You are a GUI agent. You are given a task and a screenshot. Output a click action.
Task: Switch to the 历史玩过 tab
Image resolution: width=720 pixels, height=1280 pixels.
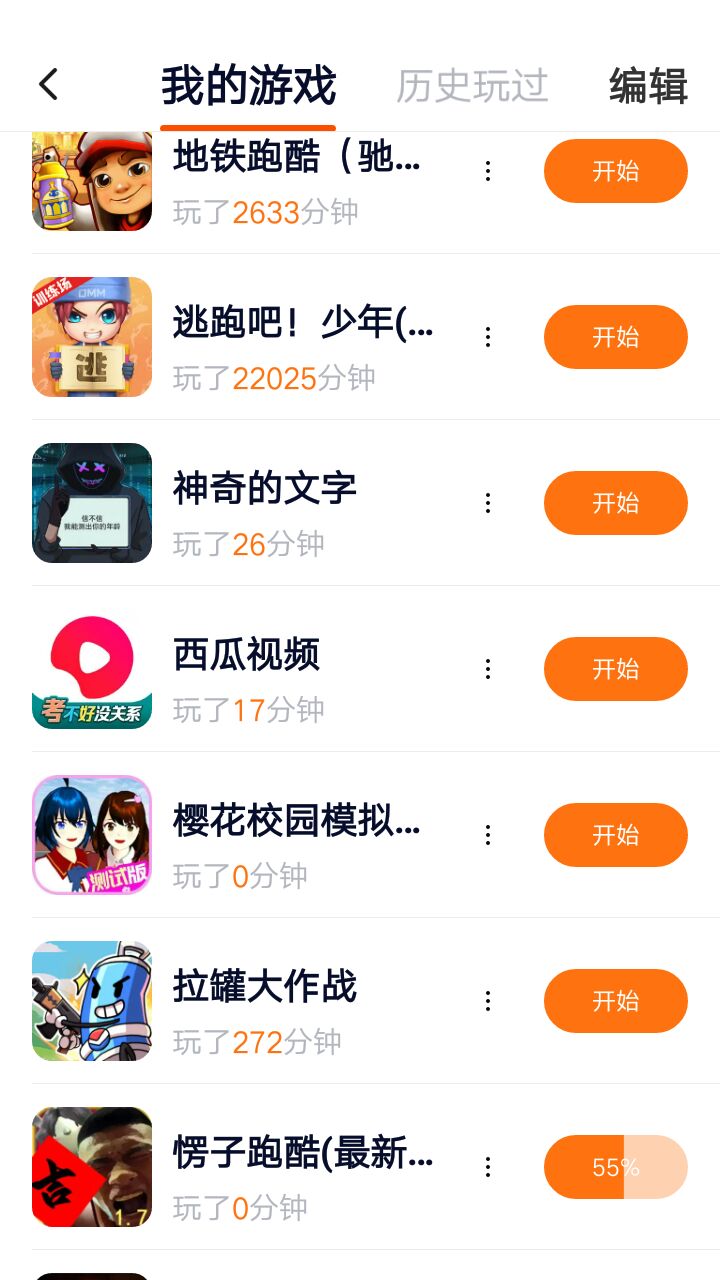472,86
